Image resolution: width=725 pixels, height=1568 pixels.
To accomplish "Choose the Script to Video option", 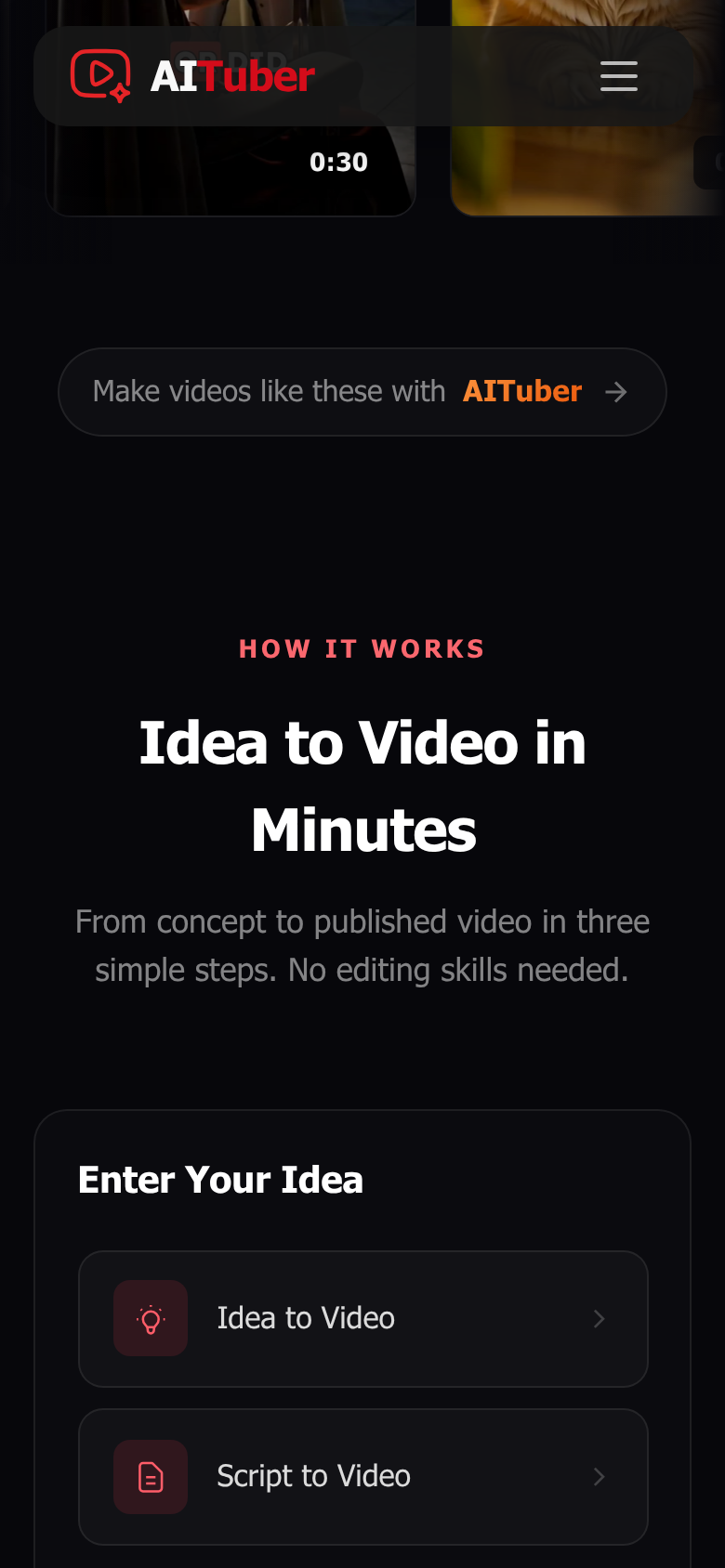I will (362, 1476).
